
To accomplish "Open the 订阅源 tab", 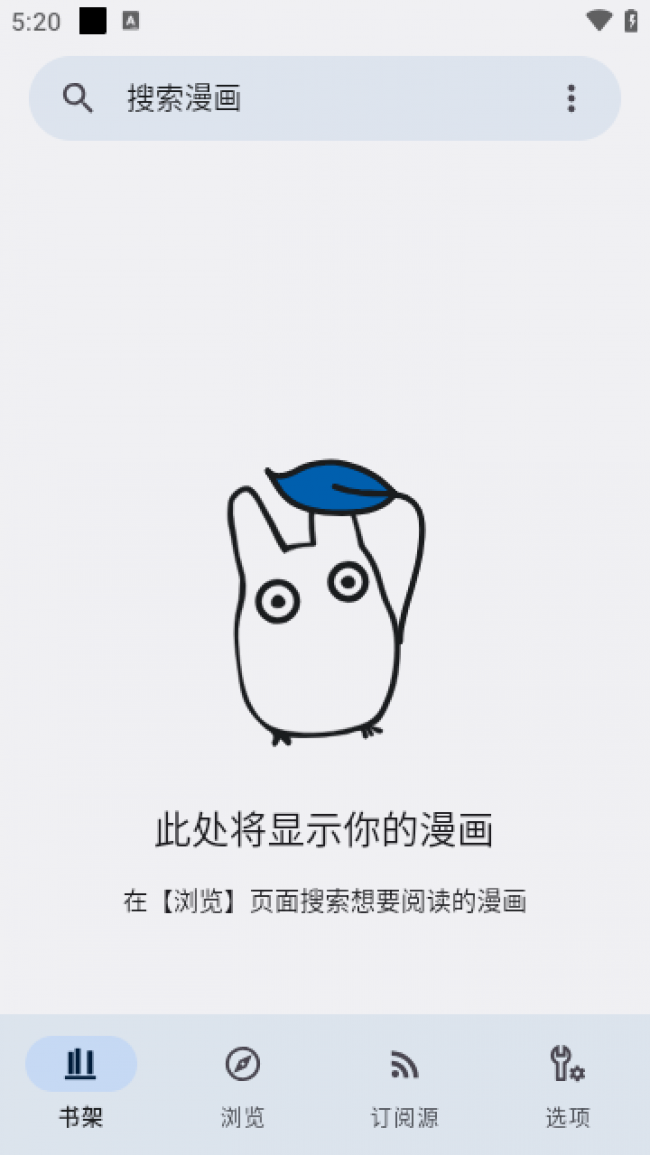I will tap(405, 1084).
